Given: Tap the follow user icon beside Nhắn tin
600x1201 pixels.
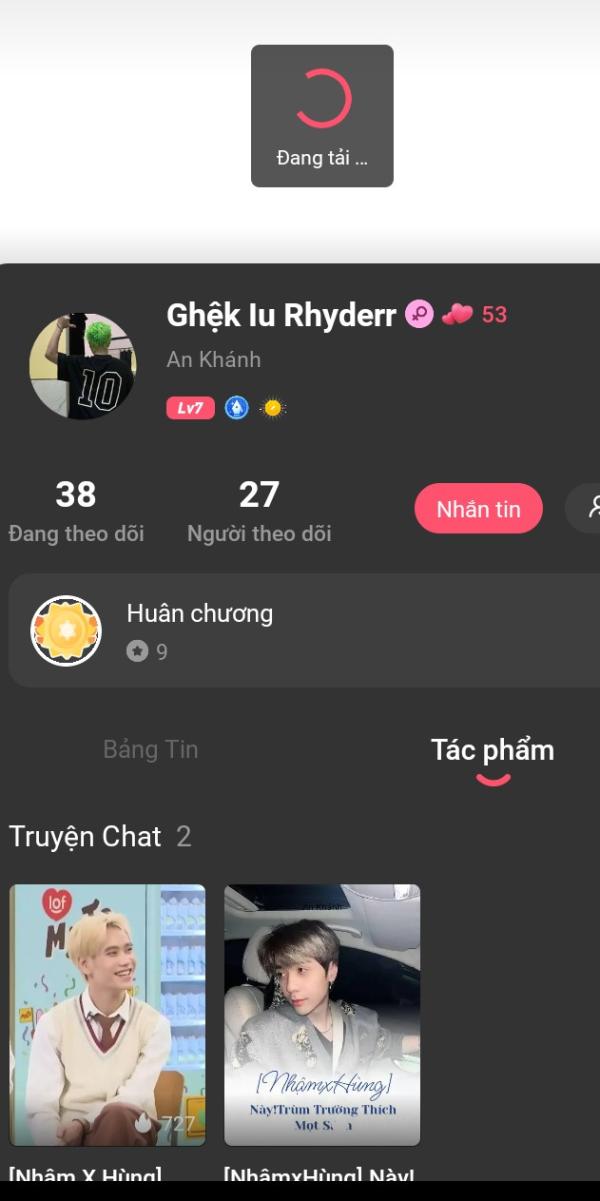Looking at the screenshot, I should [588, 509].
